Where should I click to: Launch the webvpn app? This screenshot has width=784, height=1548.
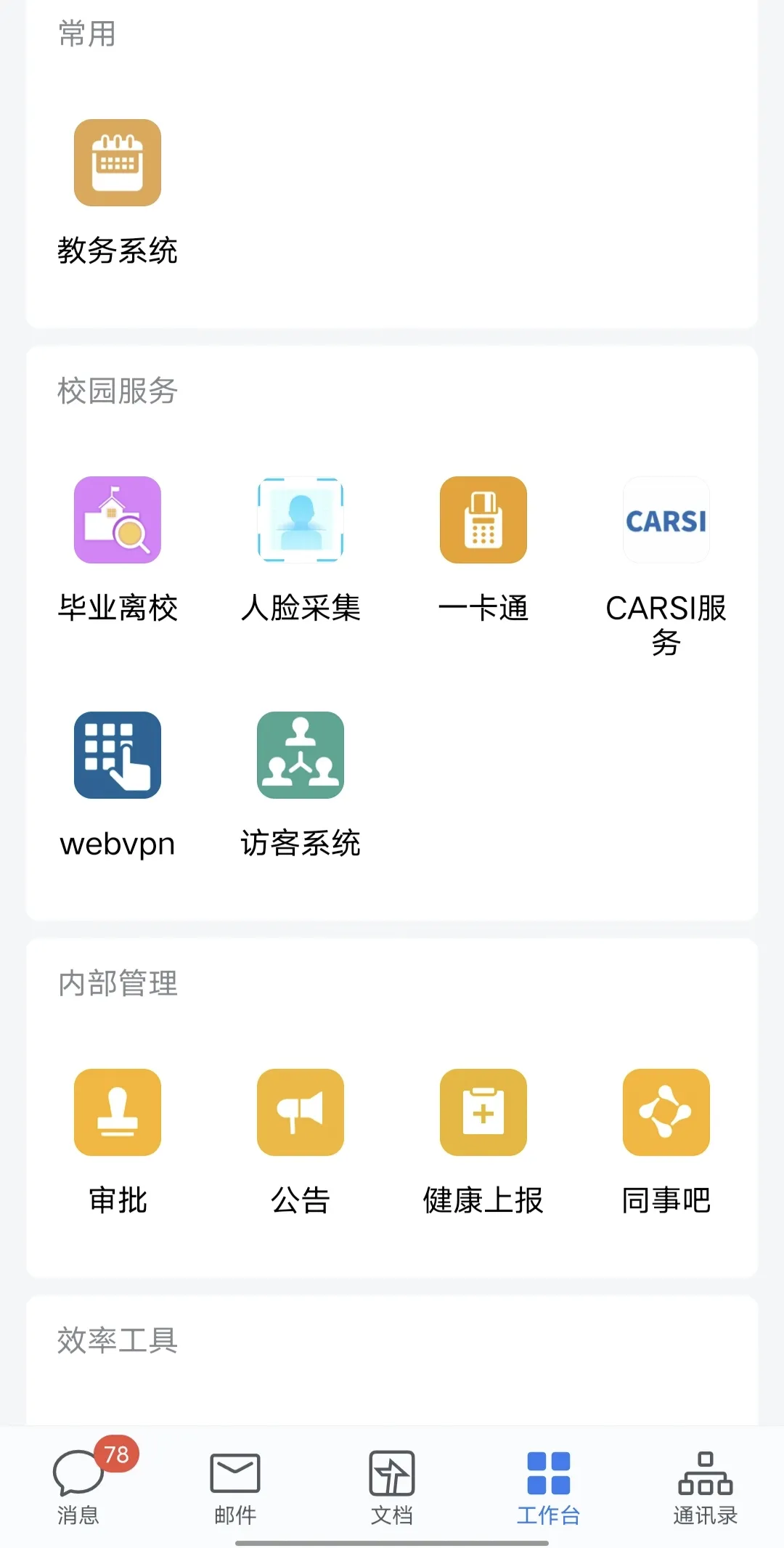[x=118, y=755]
